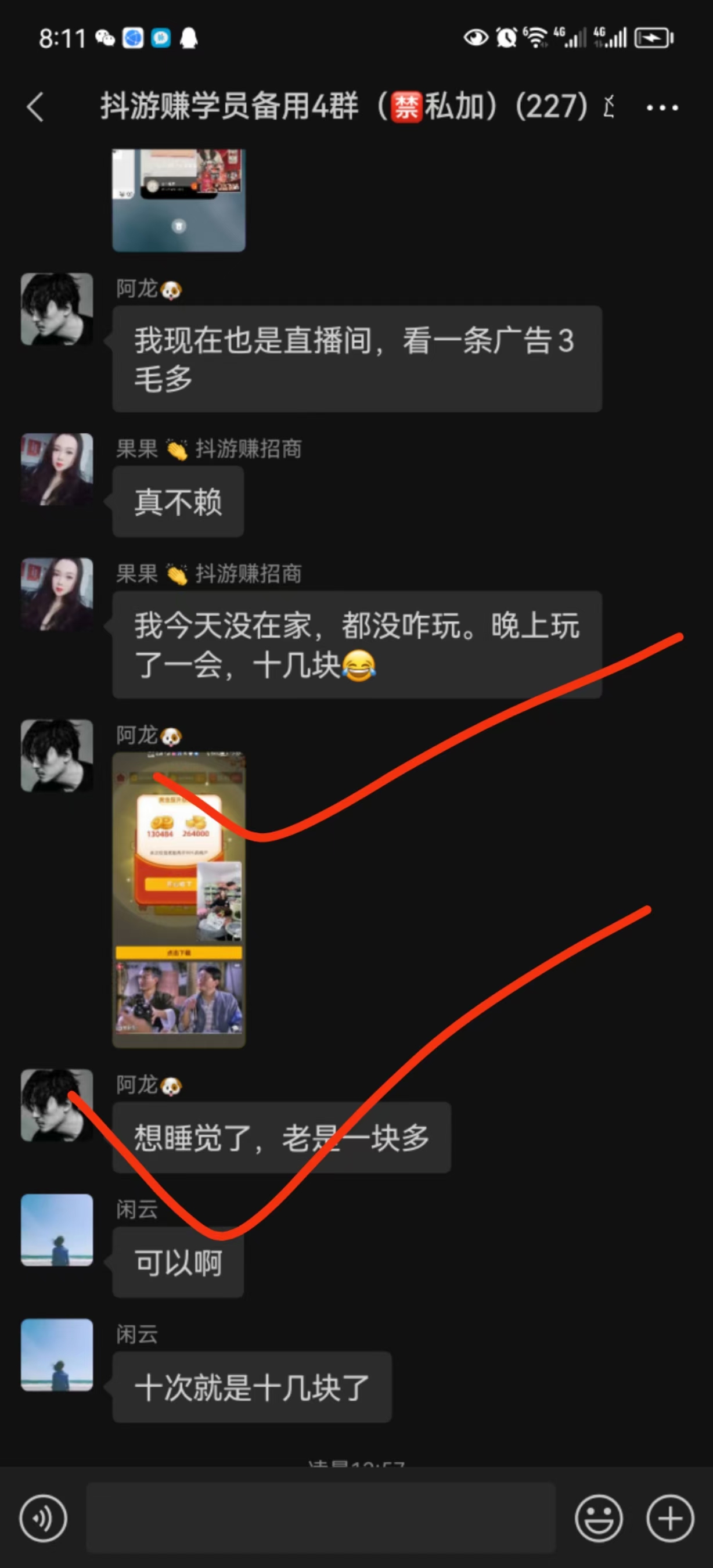View the partly visible image at top of chat

[179, 200]
